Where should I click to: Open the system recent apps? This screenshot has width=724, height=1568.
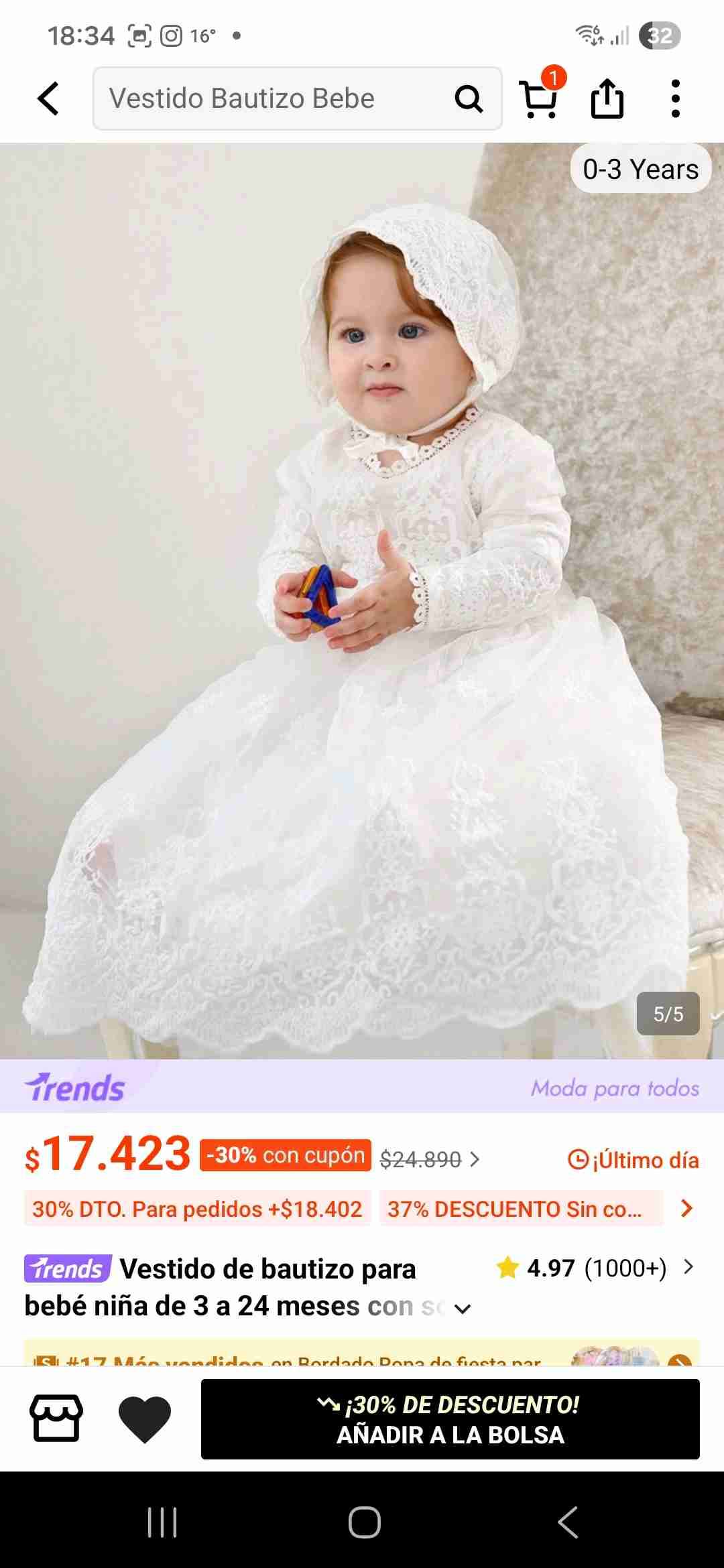[162, 1522]
